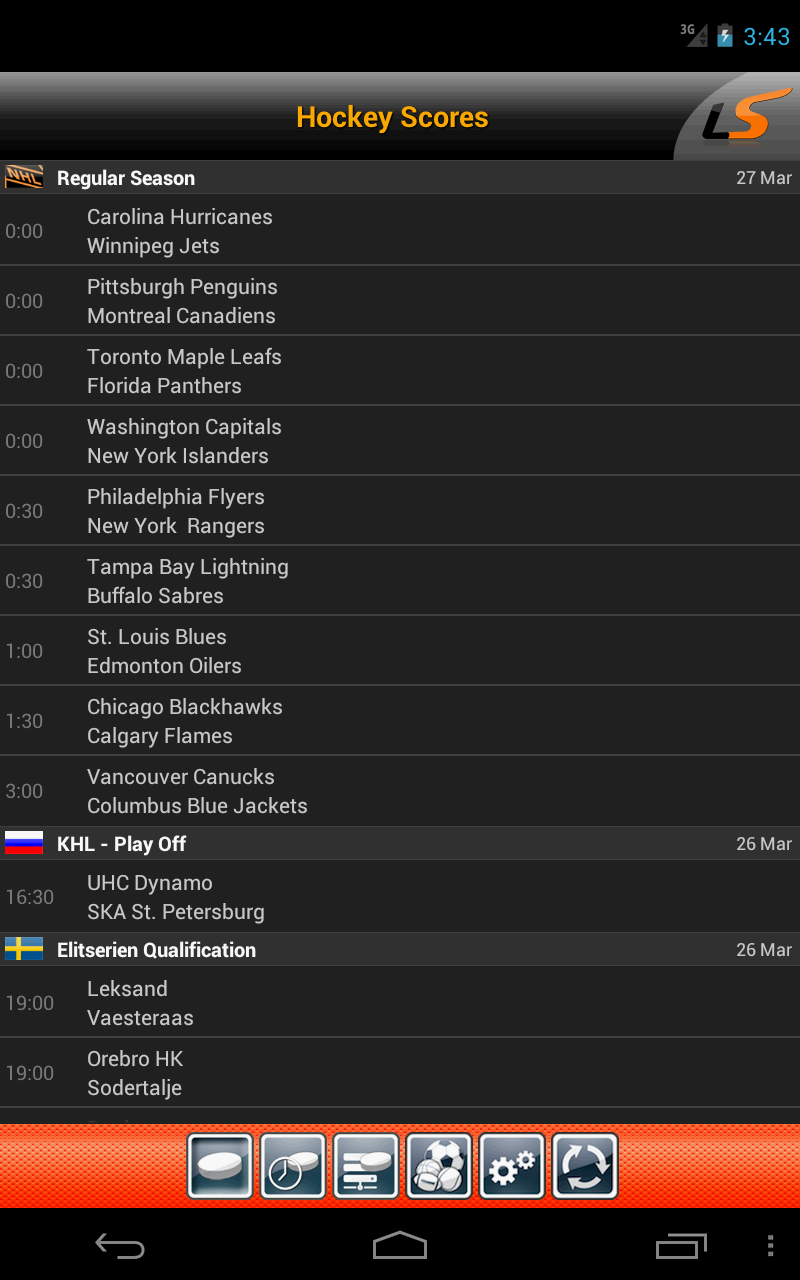View Washington Capitals vs New York Islanders
This screenshot has width=800, height=1280.
click(x=400, y=441)
